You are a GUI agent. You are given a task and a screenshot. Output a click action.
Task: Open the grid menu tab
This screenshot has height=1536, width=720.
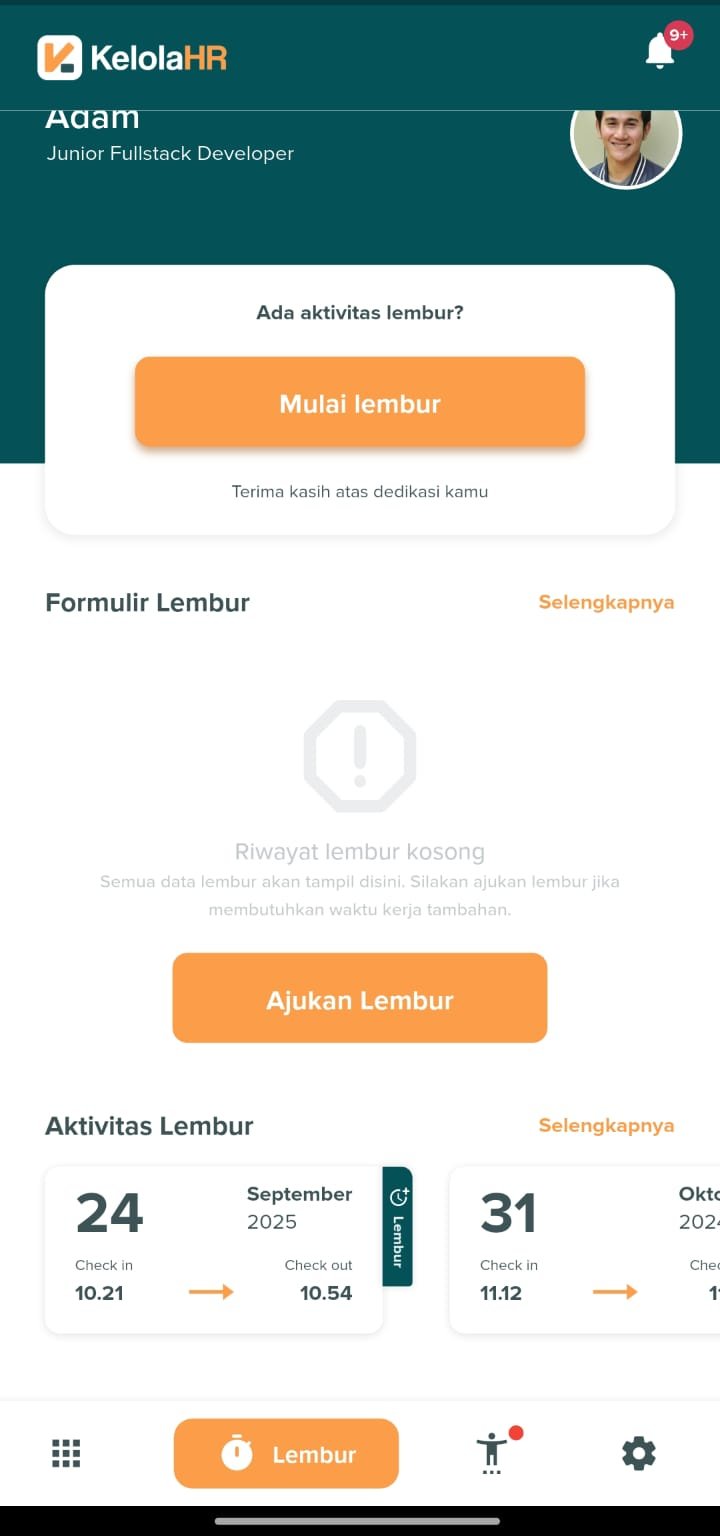point(66,1453)
